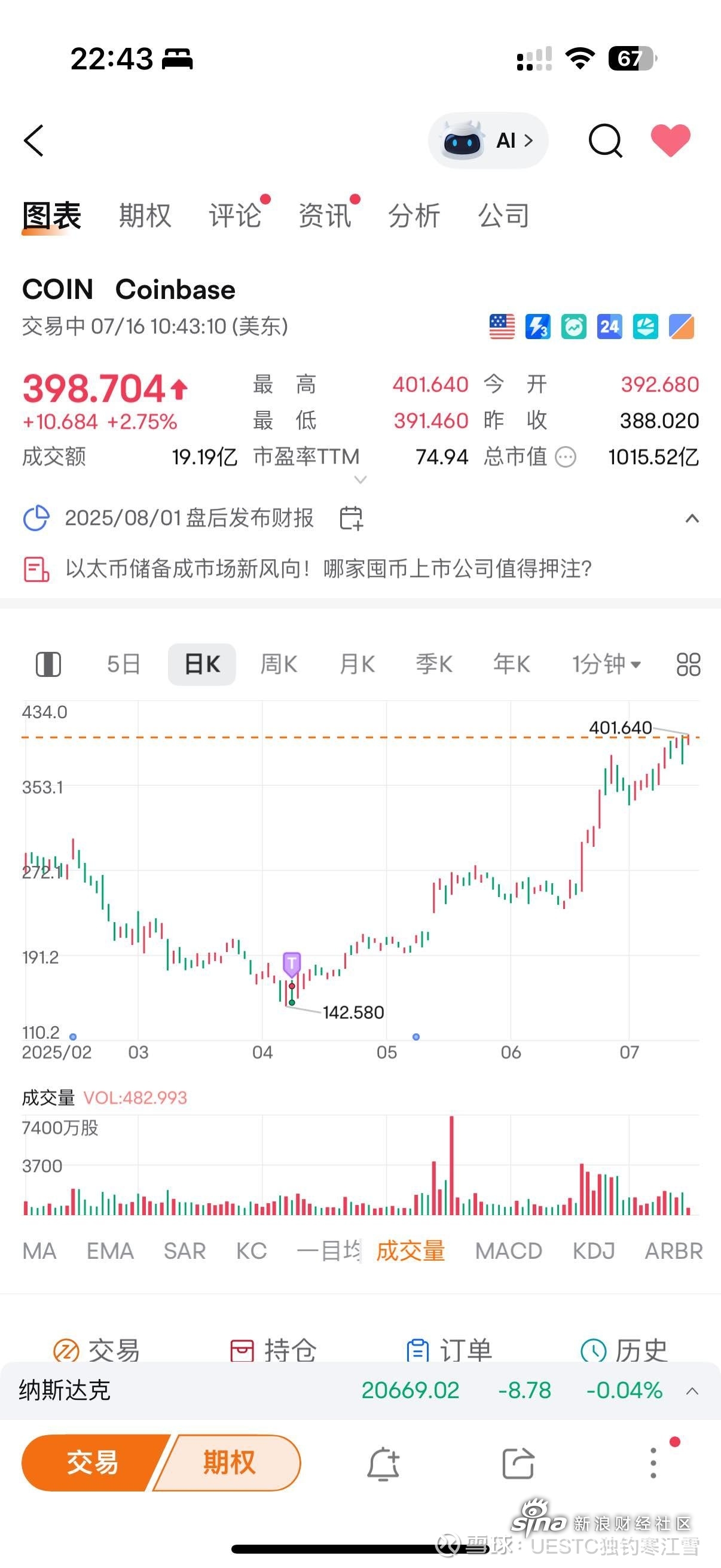
Task: Switch to the 评论 tab
Action: tap(235, 215)
